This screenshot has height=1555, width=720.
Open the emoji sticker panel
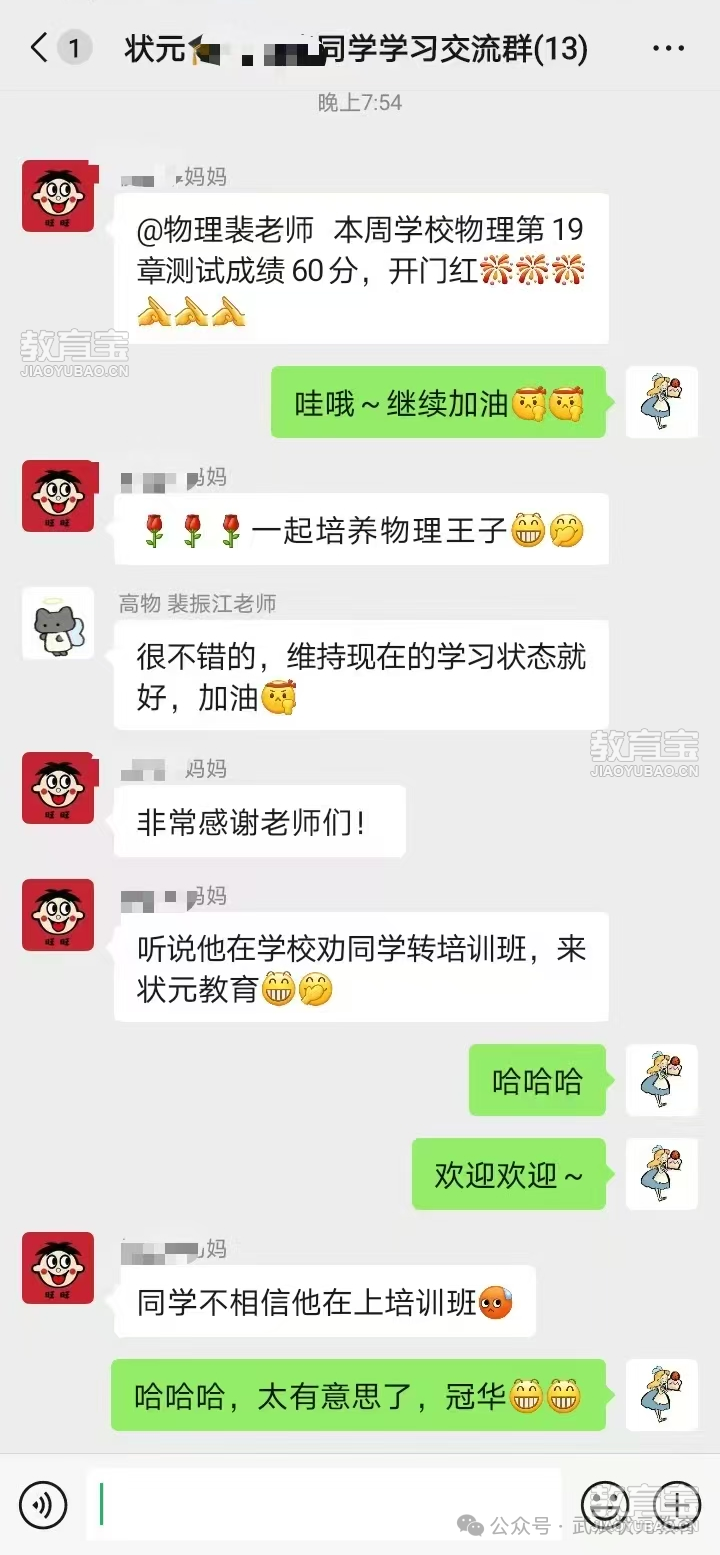pos(604,1503)
